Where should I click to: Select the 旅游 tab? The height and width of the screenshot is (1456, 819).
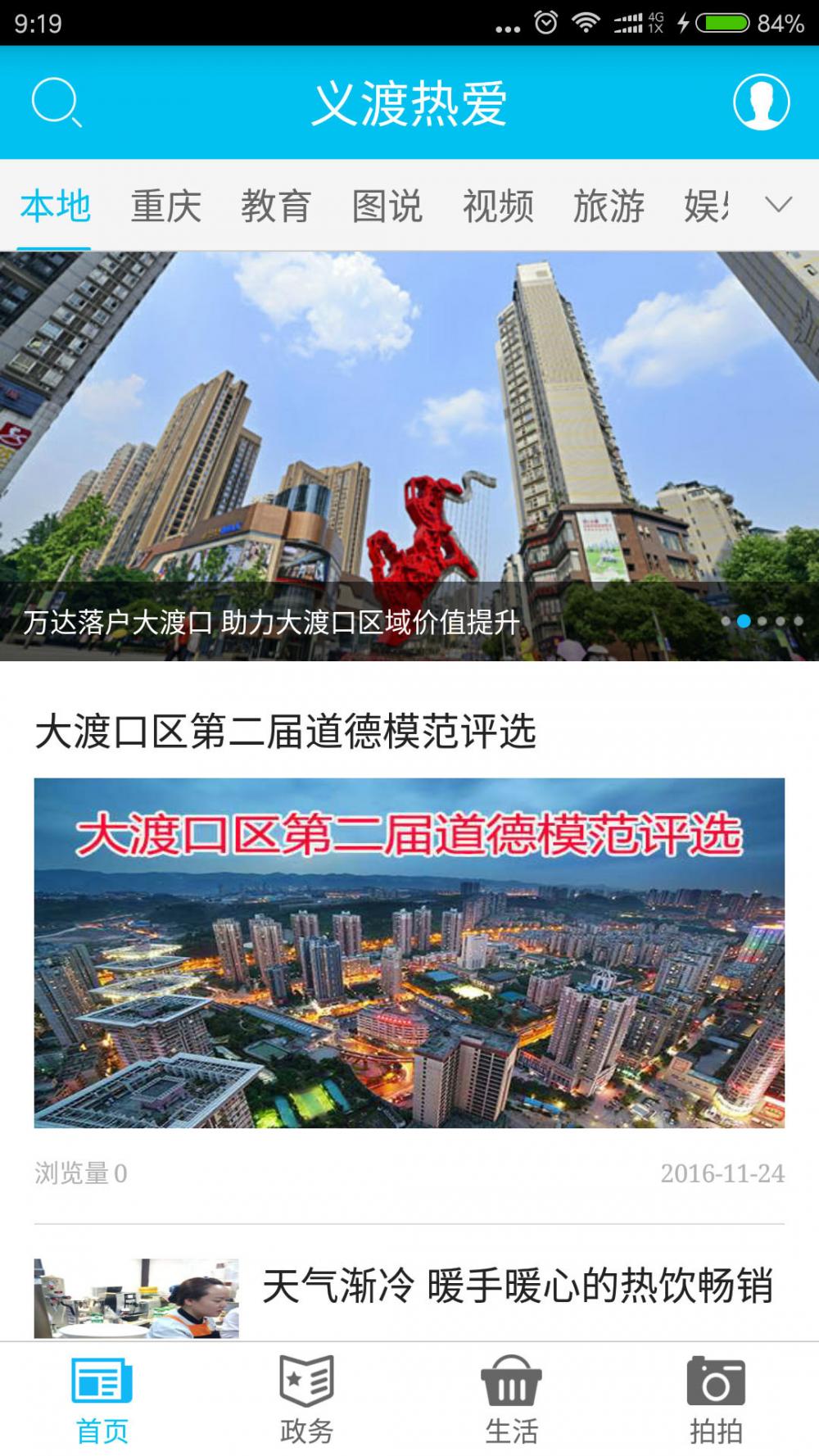[609, 206]
